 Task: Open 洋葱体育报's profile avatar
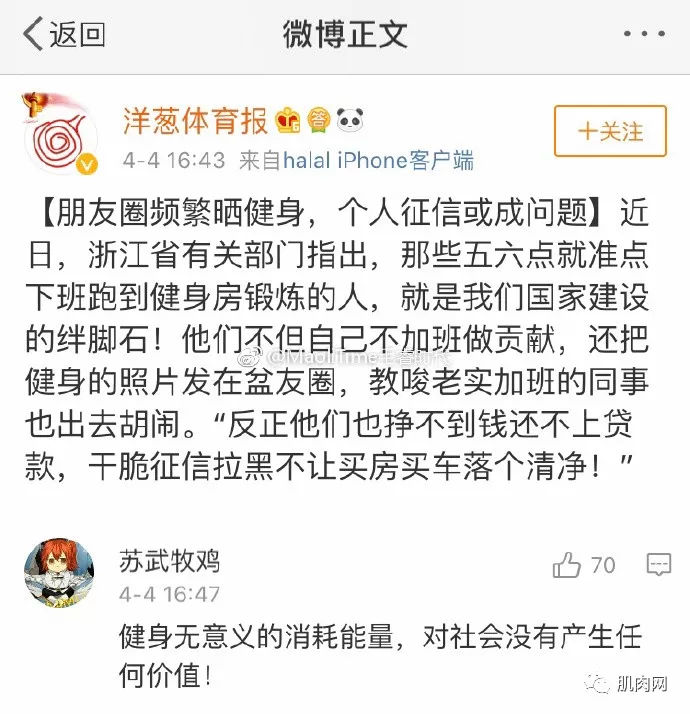[x=59, y=134]
